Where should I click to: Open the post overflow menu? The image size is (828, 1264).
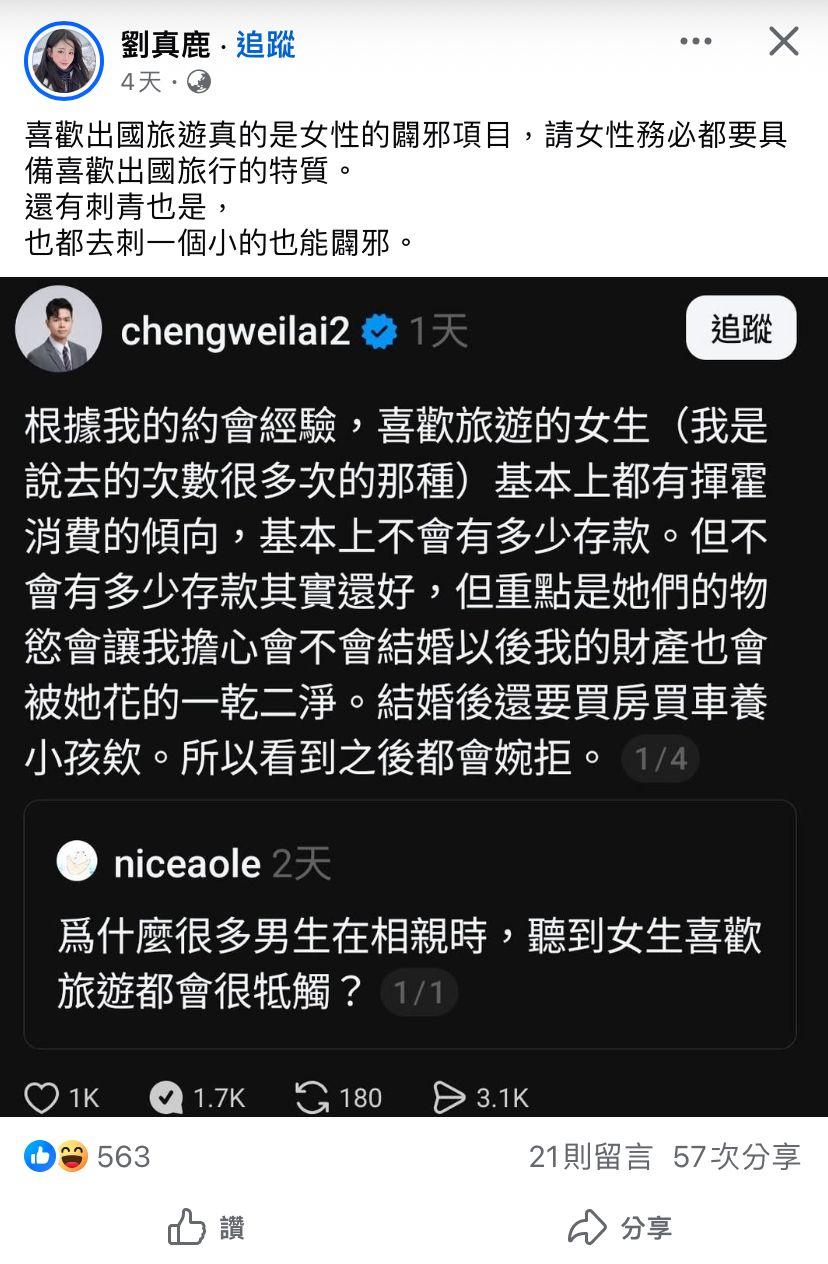pos(696,42)
